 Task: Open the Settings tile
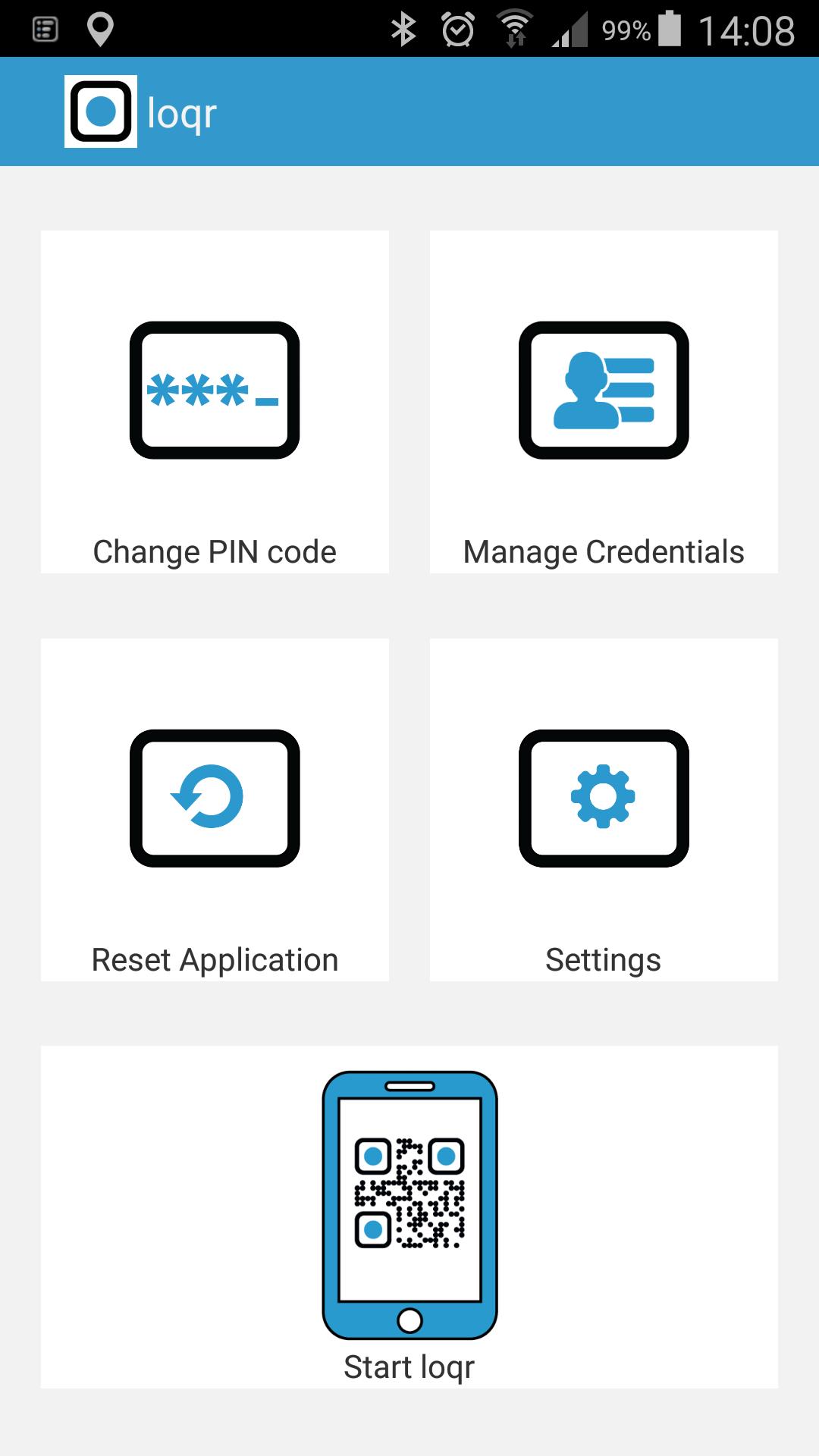(x=604, y=809)
